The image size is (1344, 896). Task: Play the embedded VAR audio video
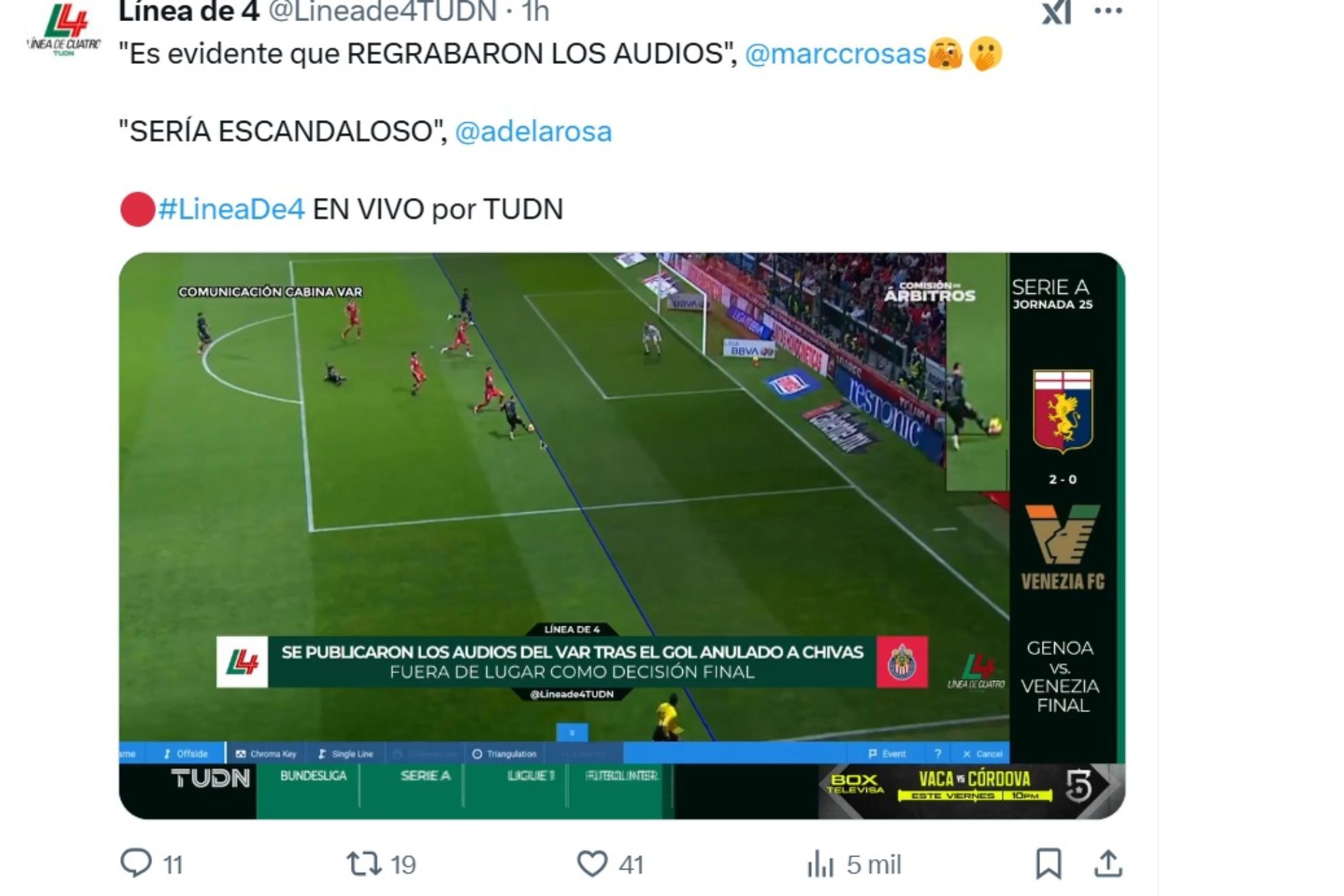[x=621, y=535]
